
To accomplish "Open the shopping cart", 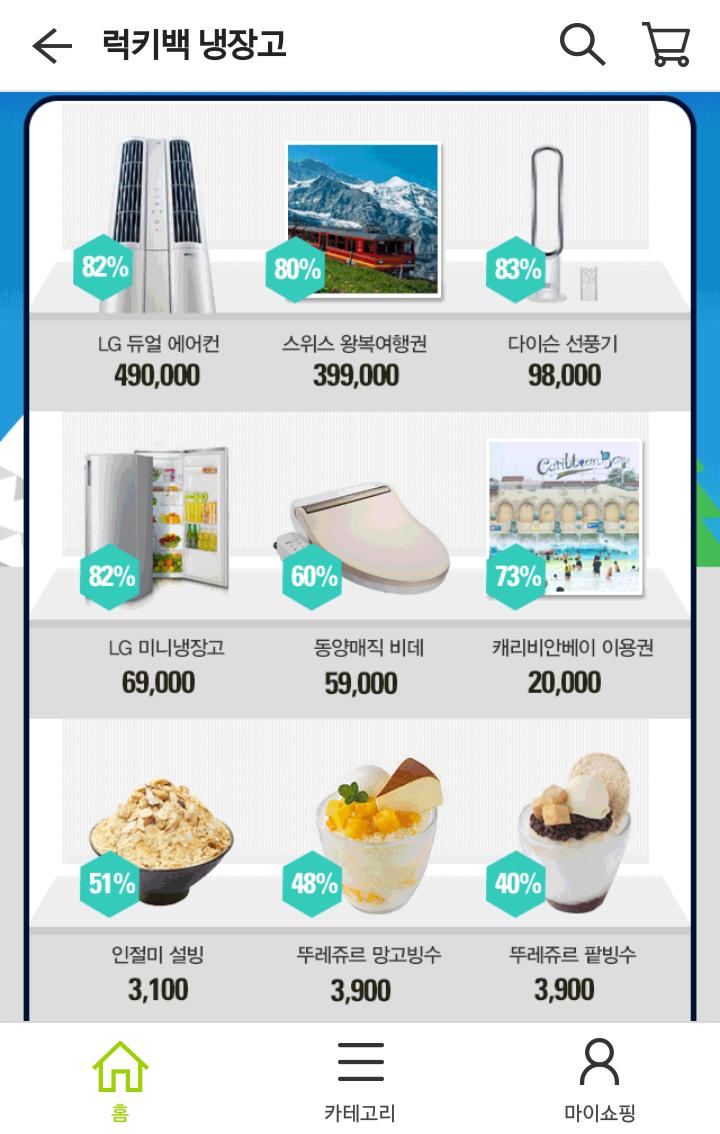I will pos(666,45).
